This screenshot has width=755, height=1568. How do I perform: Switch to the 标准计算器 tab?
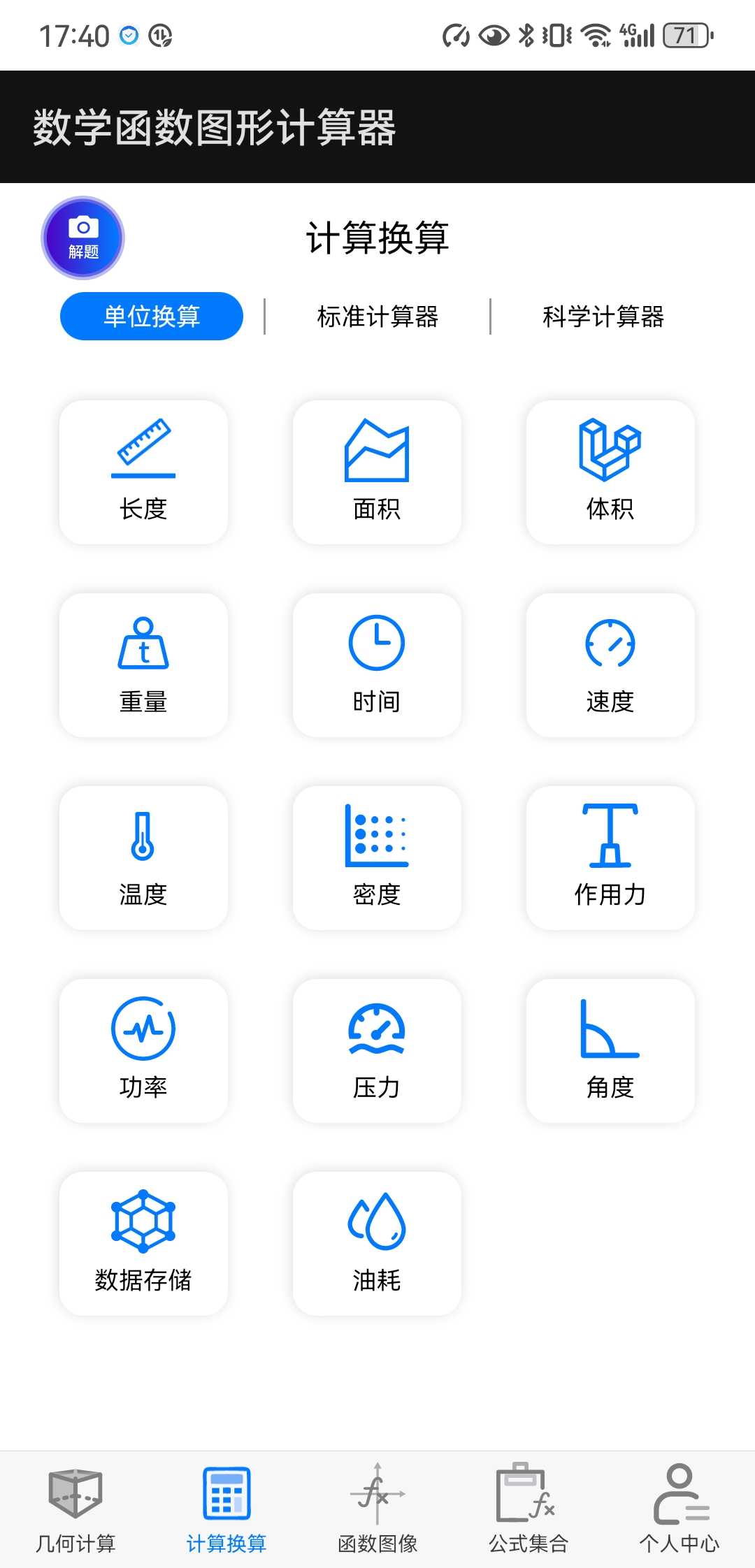(x=377, y=317)
